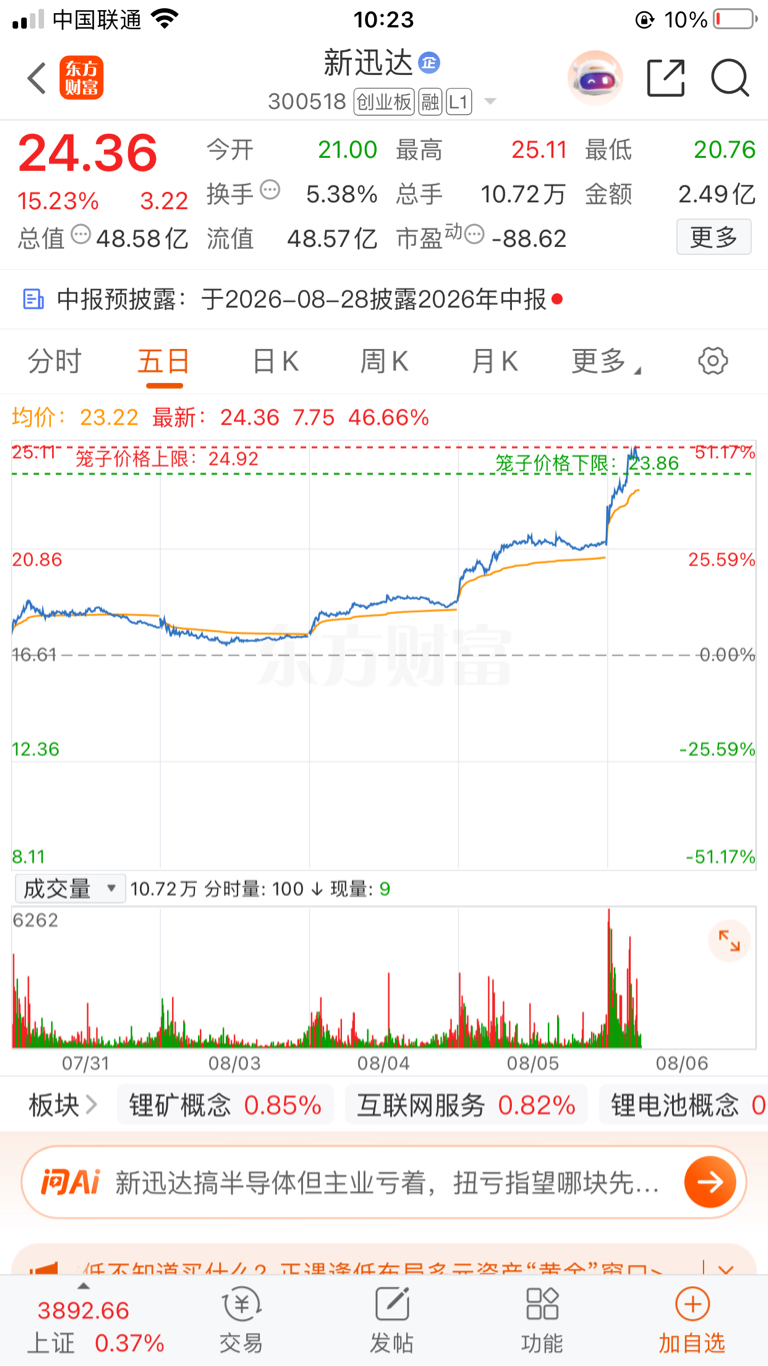This screenshot has height=1366, width=768.
Task: Expand the chart to full screen
Action: (x=729, y=941)
